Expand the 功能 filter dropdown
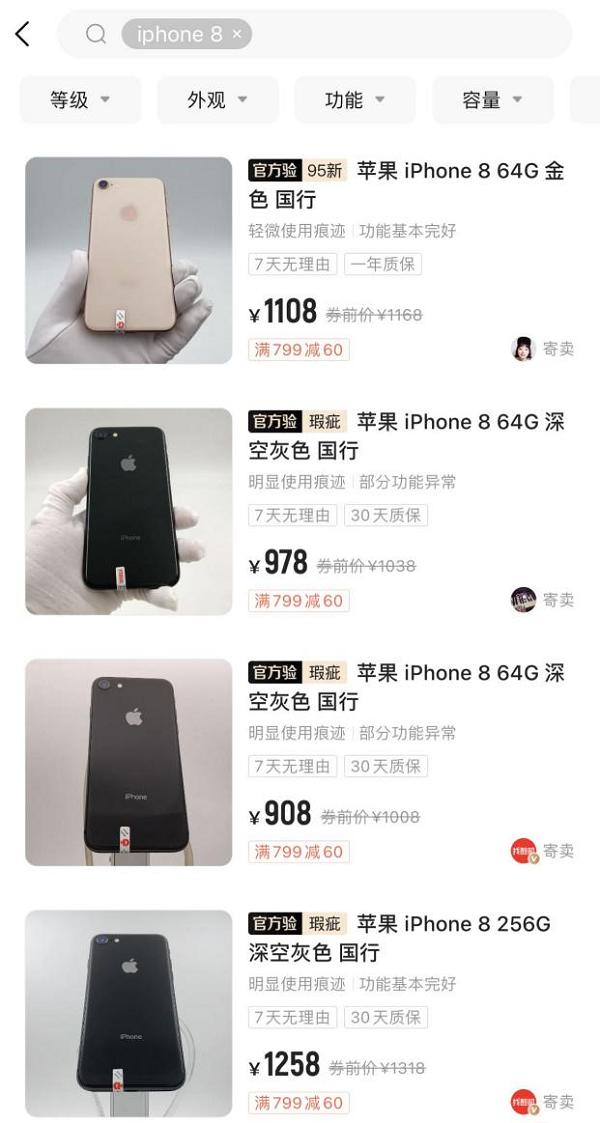Viewport: 600px width, 1123px height. 354,100
